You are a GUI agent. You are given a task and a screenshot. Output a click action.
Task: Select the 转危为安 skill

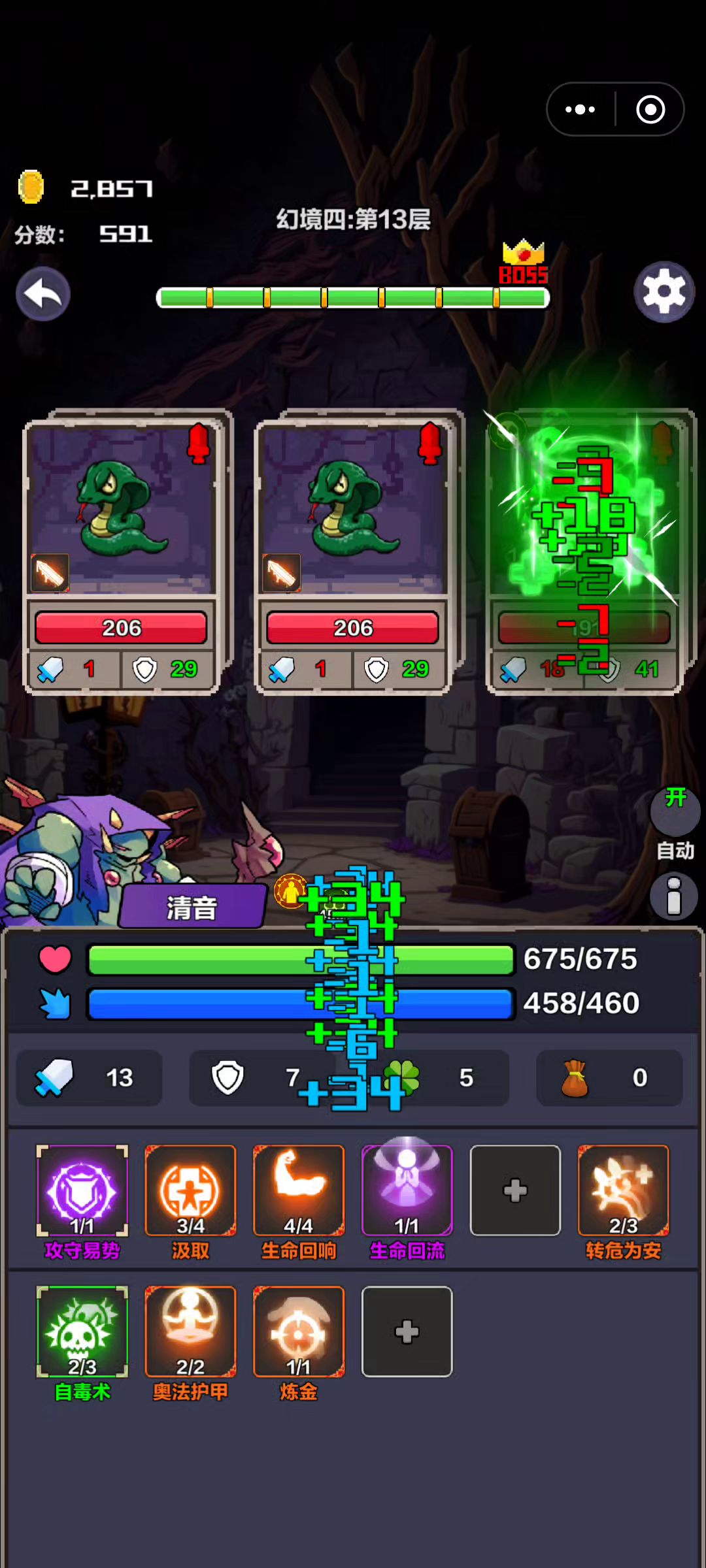[x=623, y=1190]
